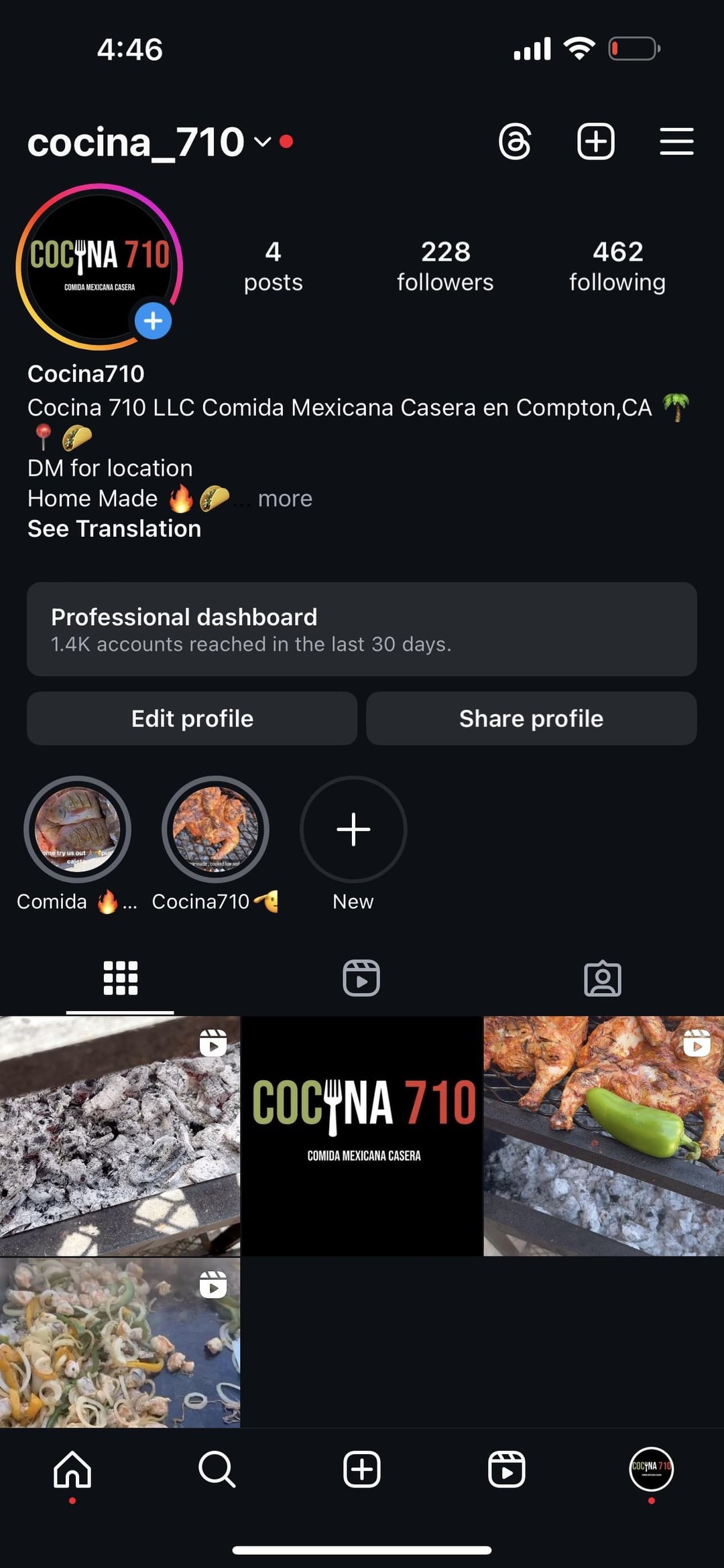724x1568 pixels.
Task: Expand the bio with "more"
Action: coord(285,499)
